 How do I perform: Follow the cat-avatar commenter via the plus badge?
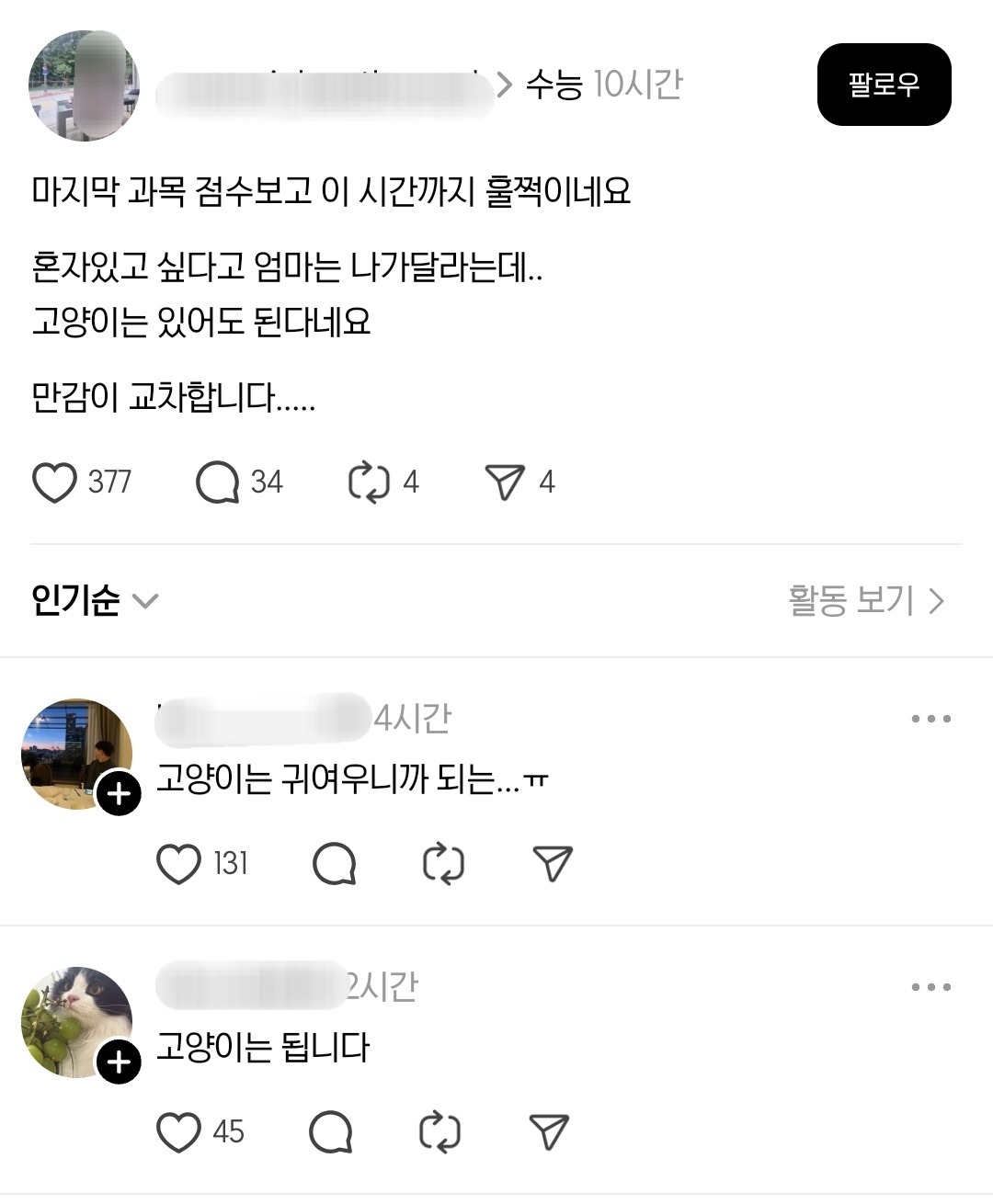[117, 1063]
